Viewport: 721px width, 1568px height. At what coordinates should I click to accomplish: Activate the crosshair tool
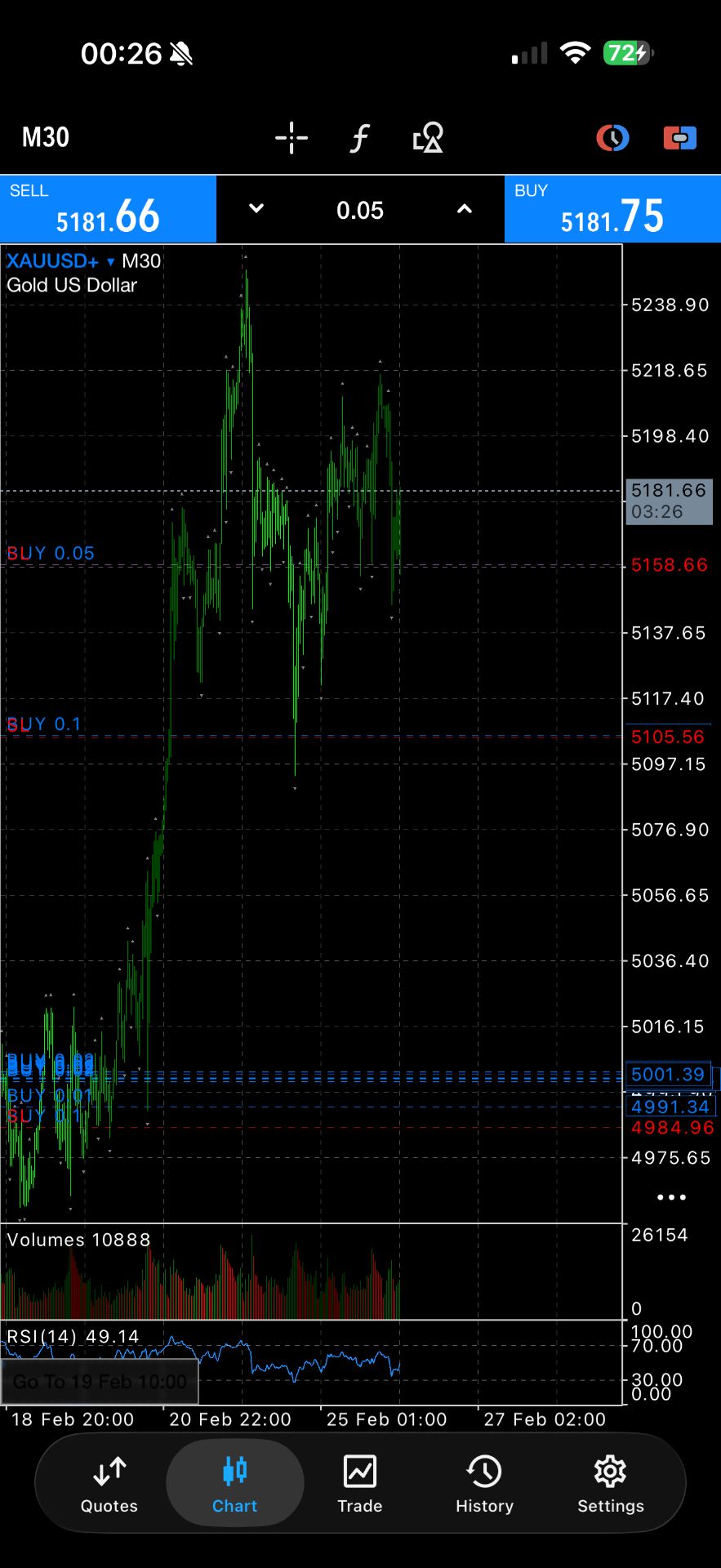[291, 138]
